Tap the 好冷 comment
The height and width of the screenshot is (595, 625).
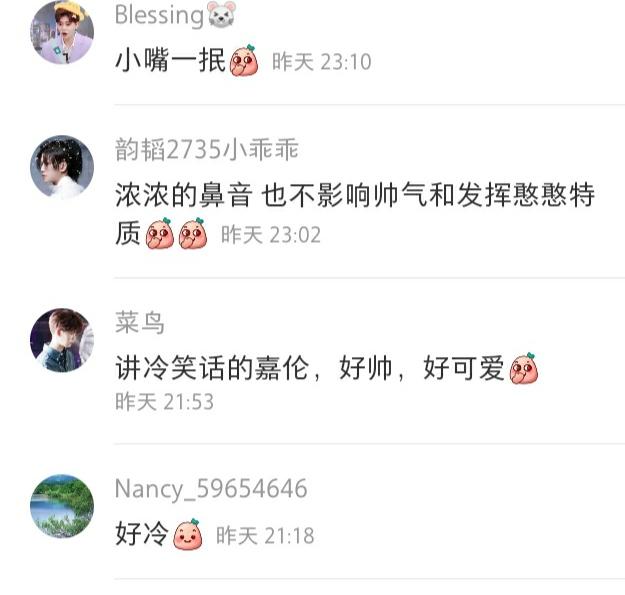click(x=141, y=535)
